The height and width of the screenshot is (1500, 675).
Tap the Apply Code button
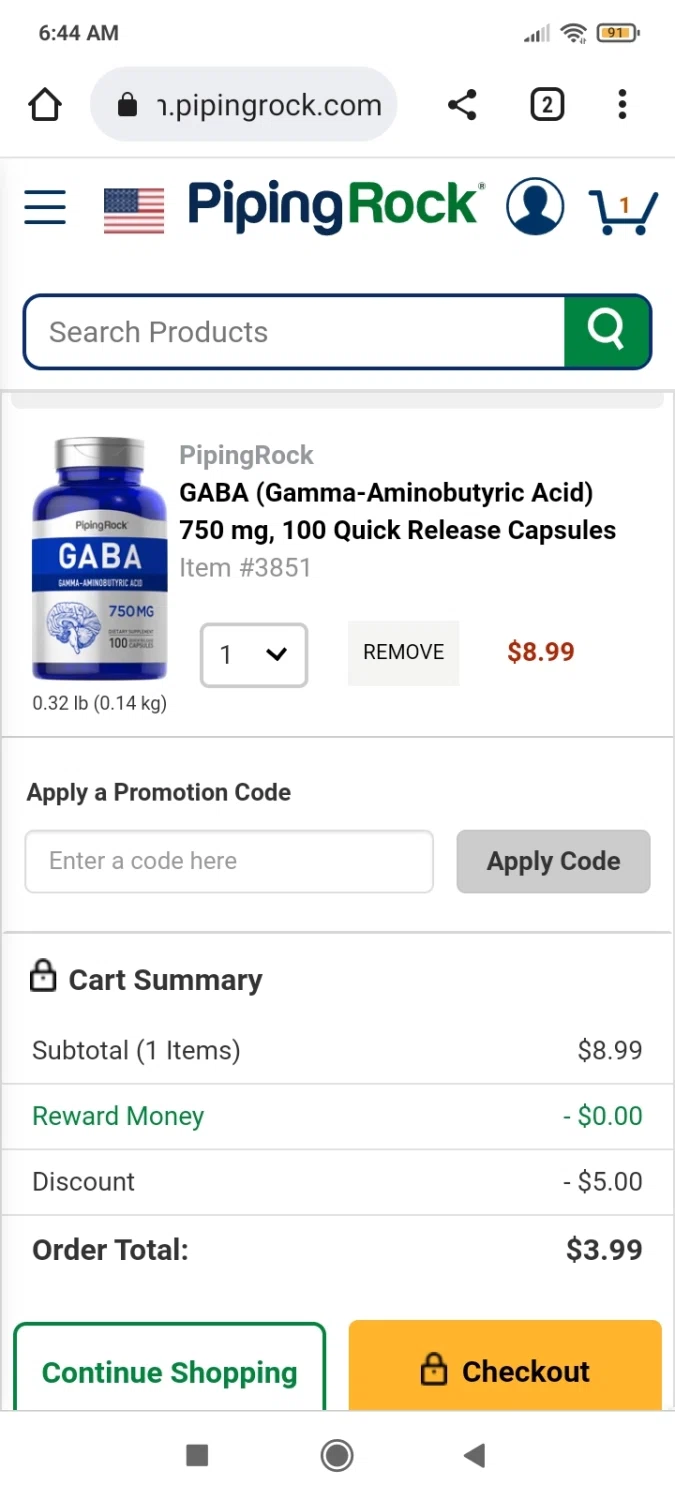[553, 861]
